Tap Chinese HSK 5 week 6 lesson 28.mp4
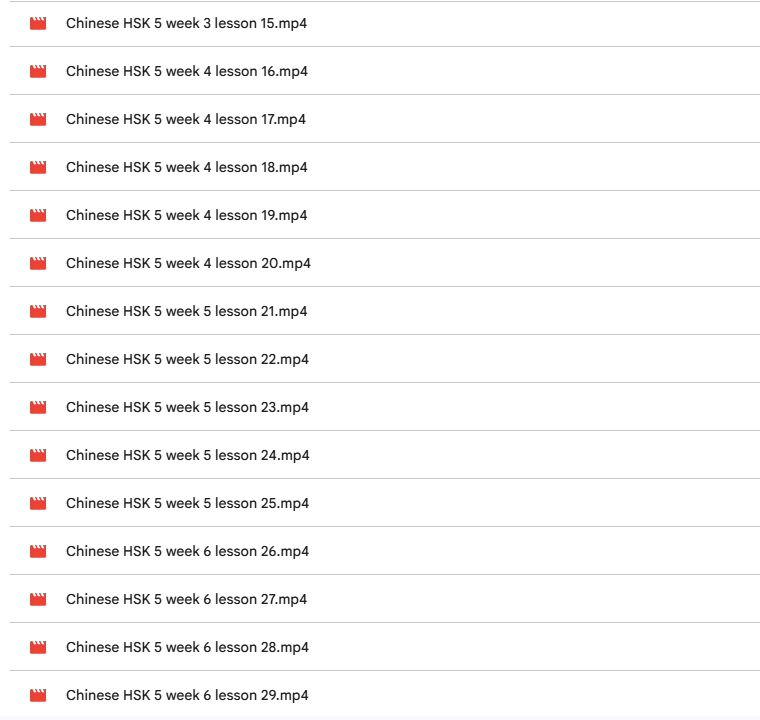 (188, 647)
